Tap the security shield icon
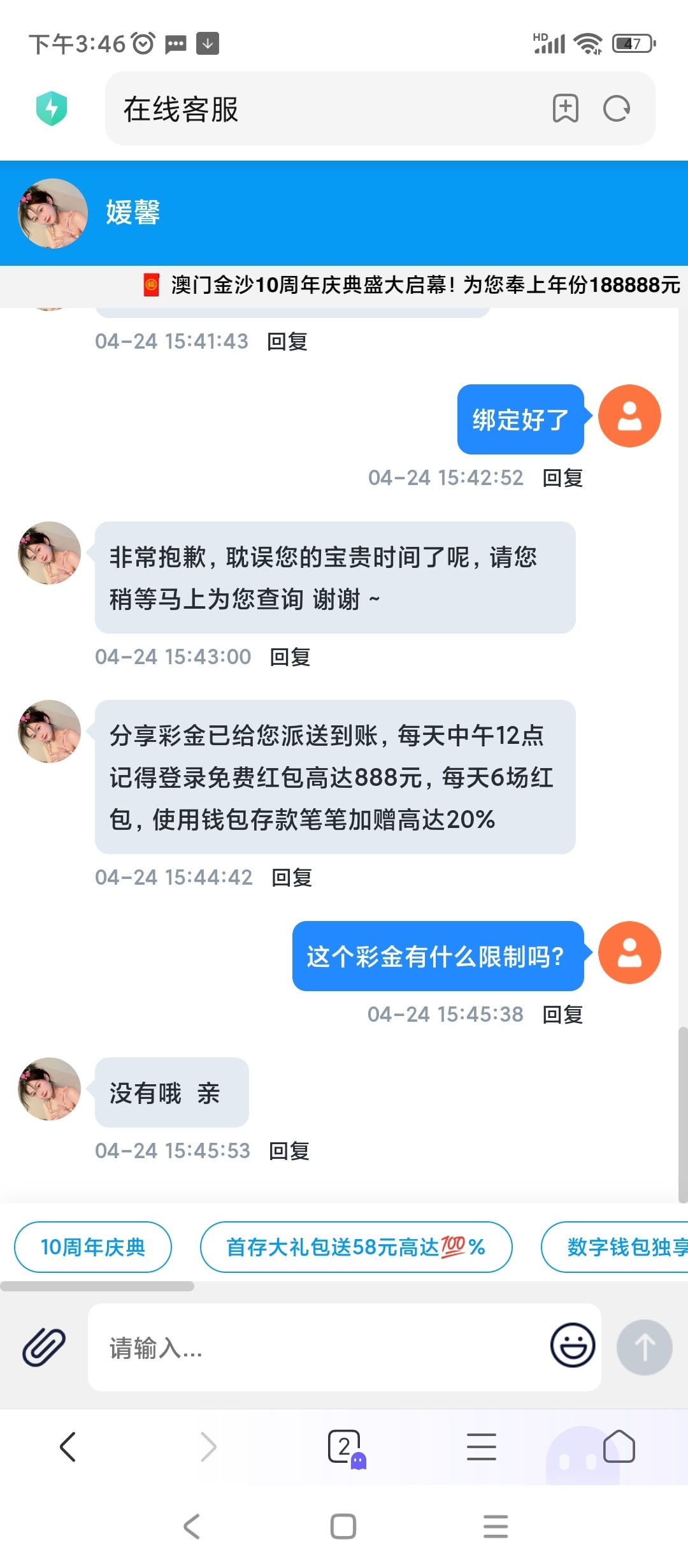 click(x=52, y=108)
